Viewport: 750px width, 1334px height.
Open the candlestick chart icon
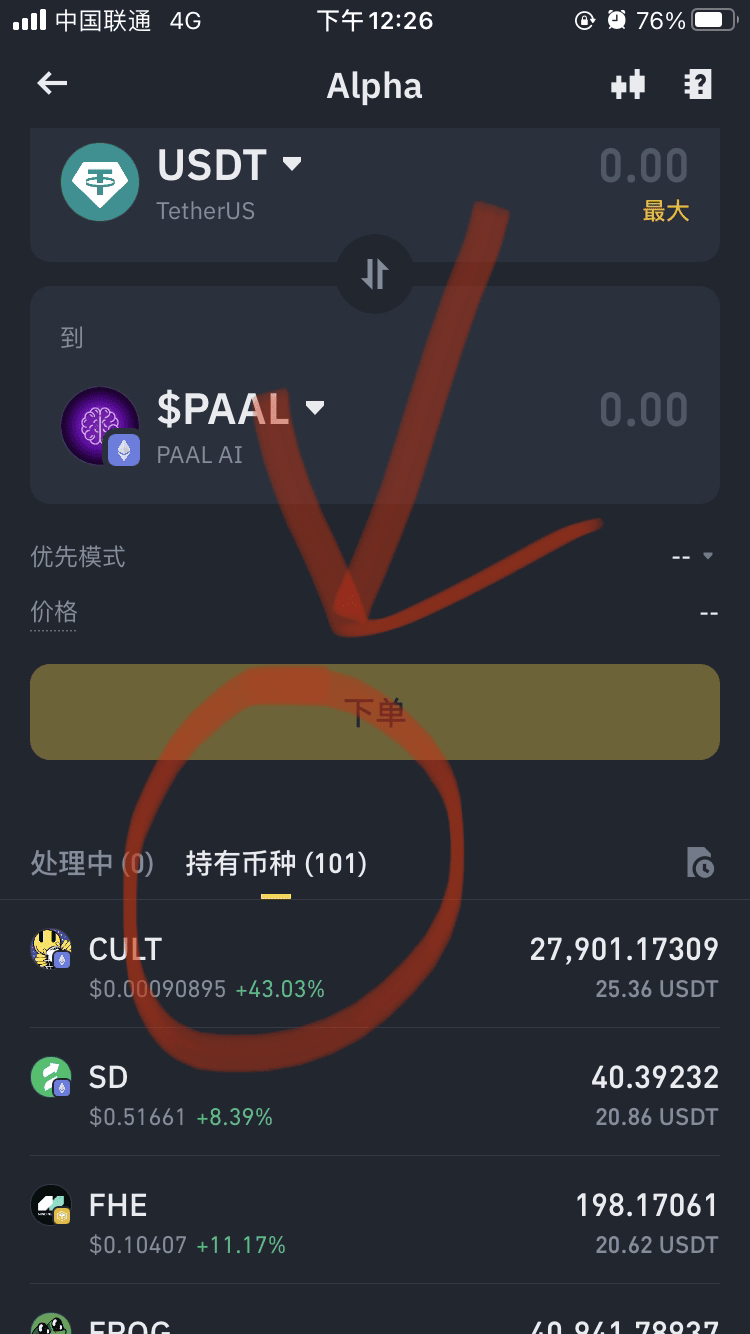(x=628, y=86)
